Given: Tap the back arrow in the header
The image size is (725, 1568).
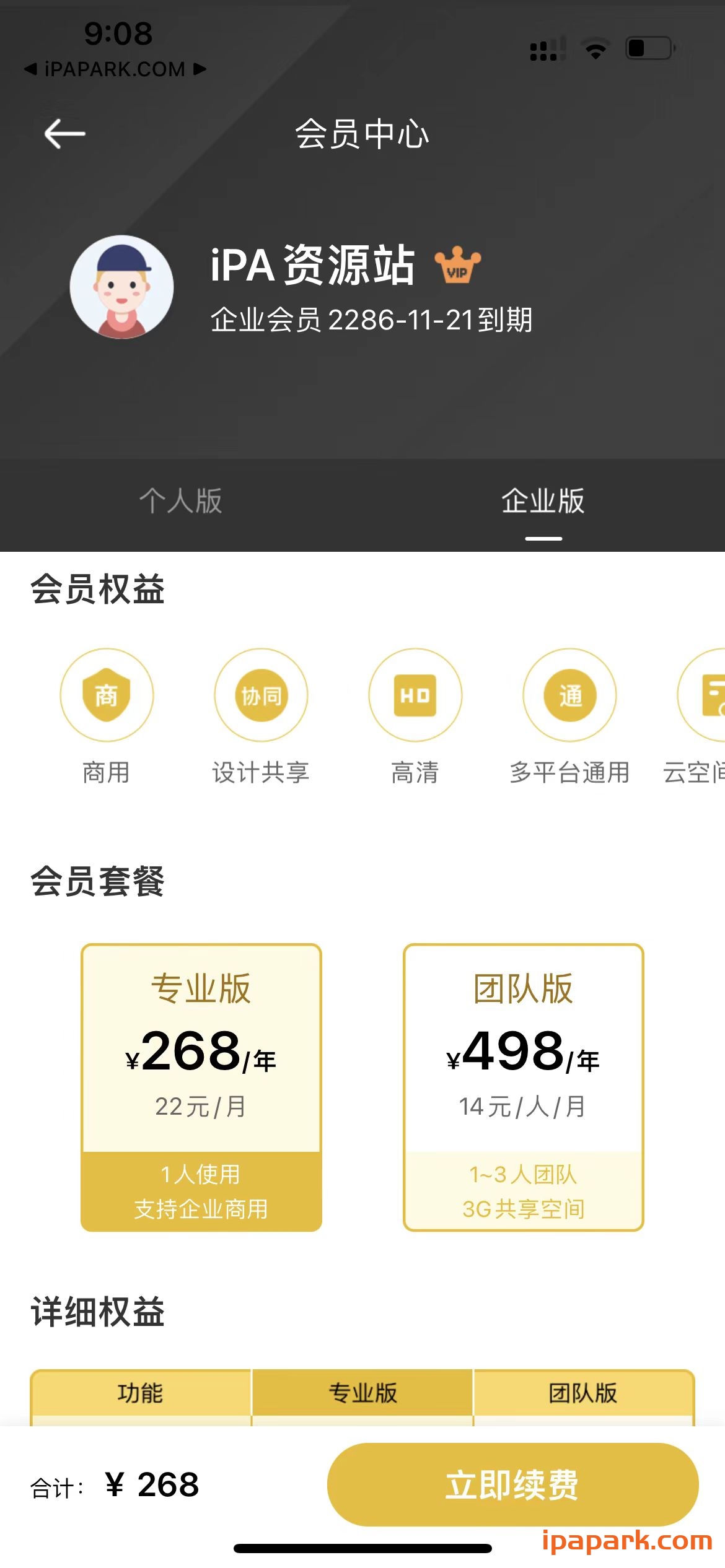Looking at the screenshot, I should [64, 132].
